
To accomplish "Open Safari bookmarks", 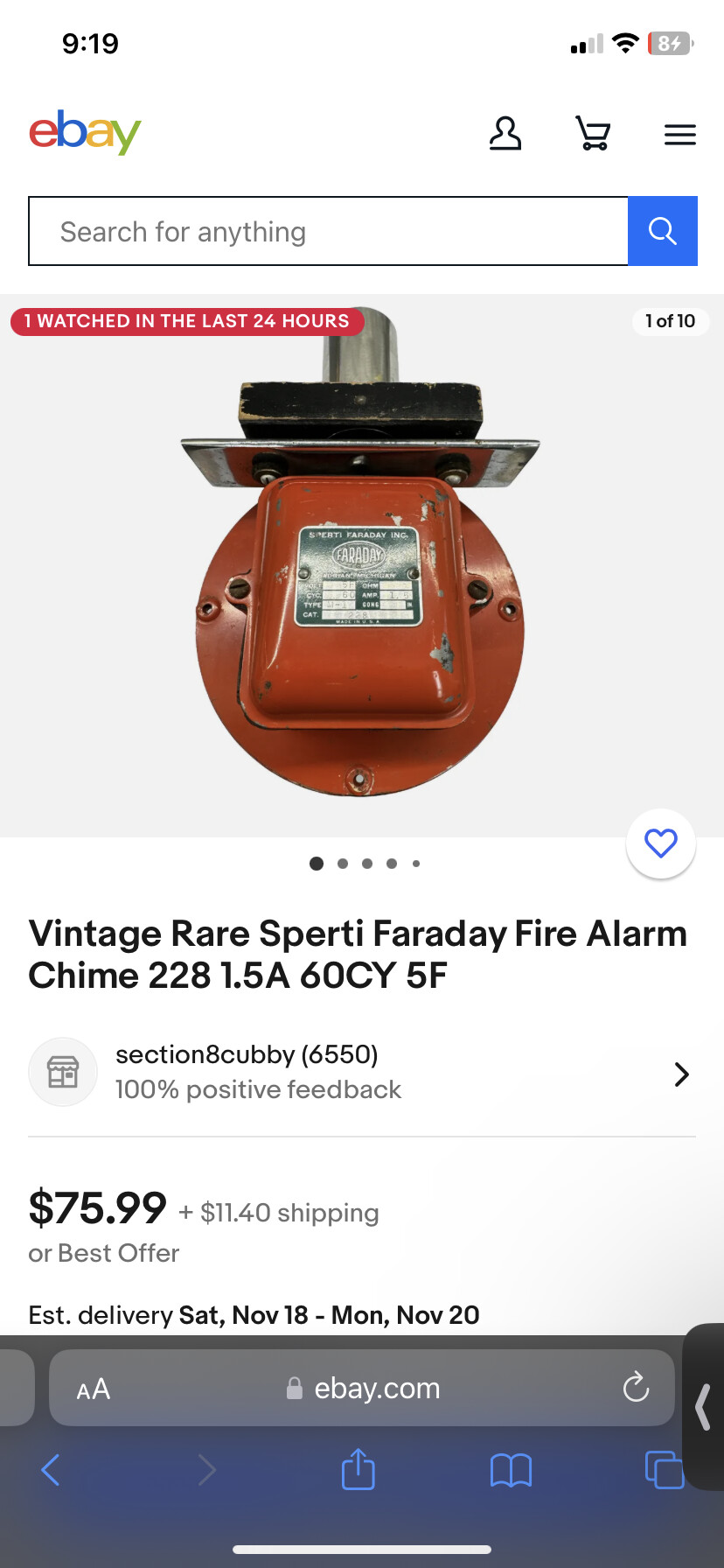I will [x=511, y=1470].
